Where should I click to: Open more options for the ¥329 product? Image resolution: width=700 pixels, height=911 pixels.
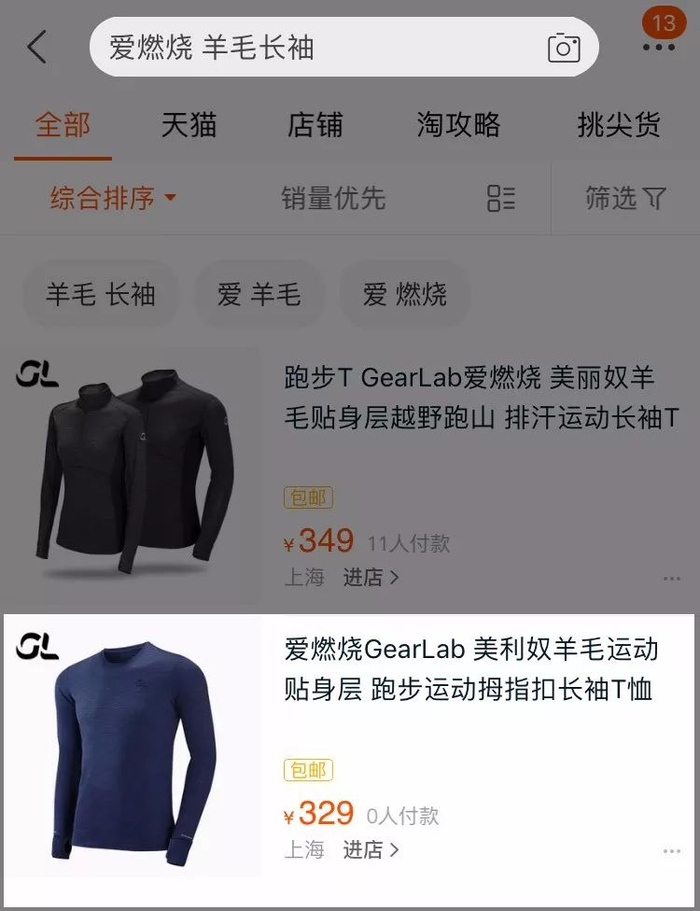tap(672, 851)
